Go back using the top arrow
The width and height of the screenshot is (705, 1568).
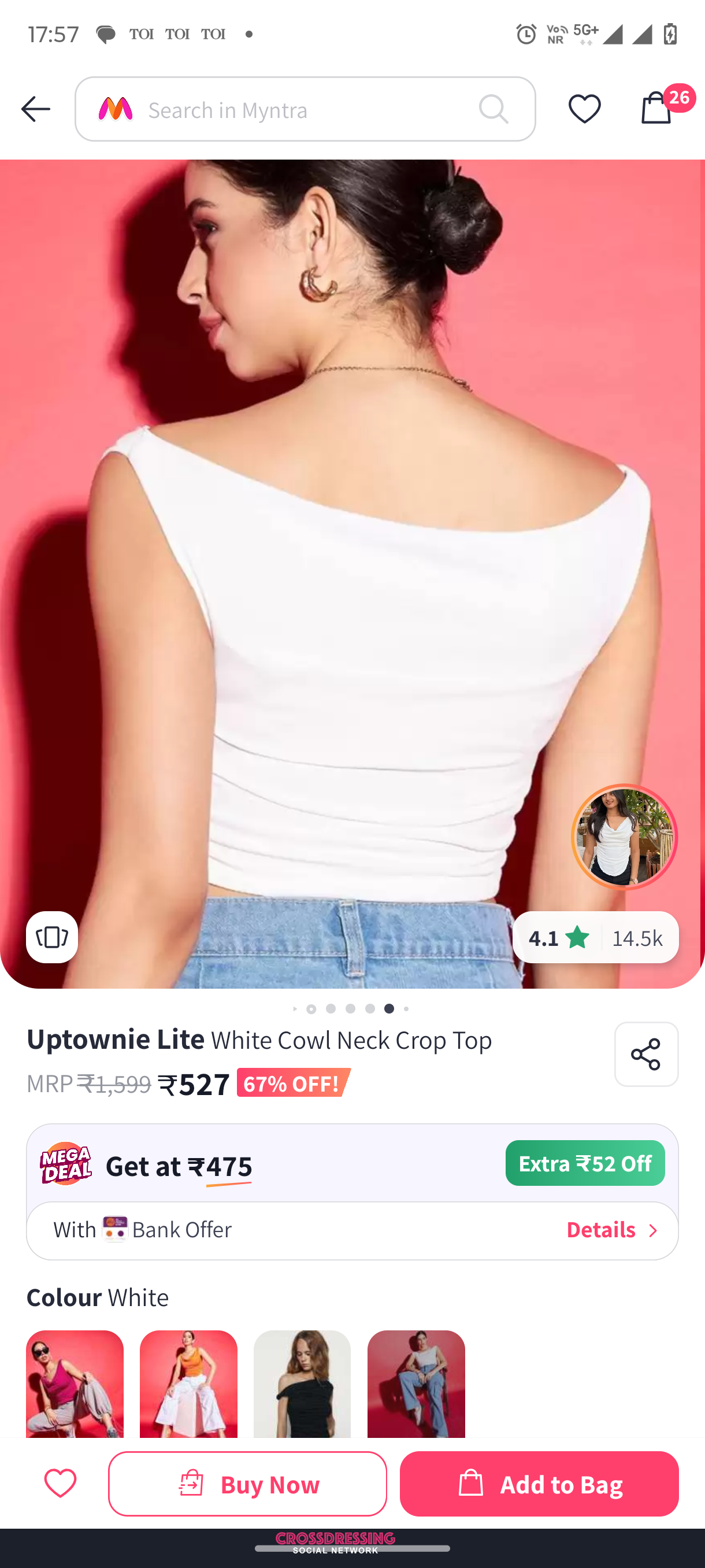(x=35, y=110)
